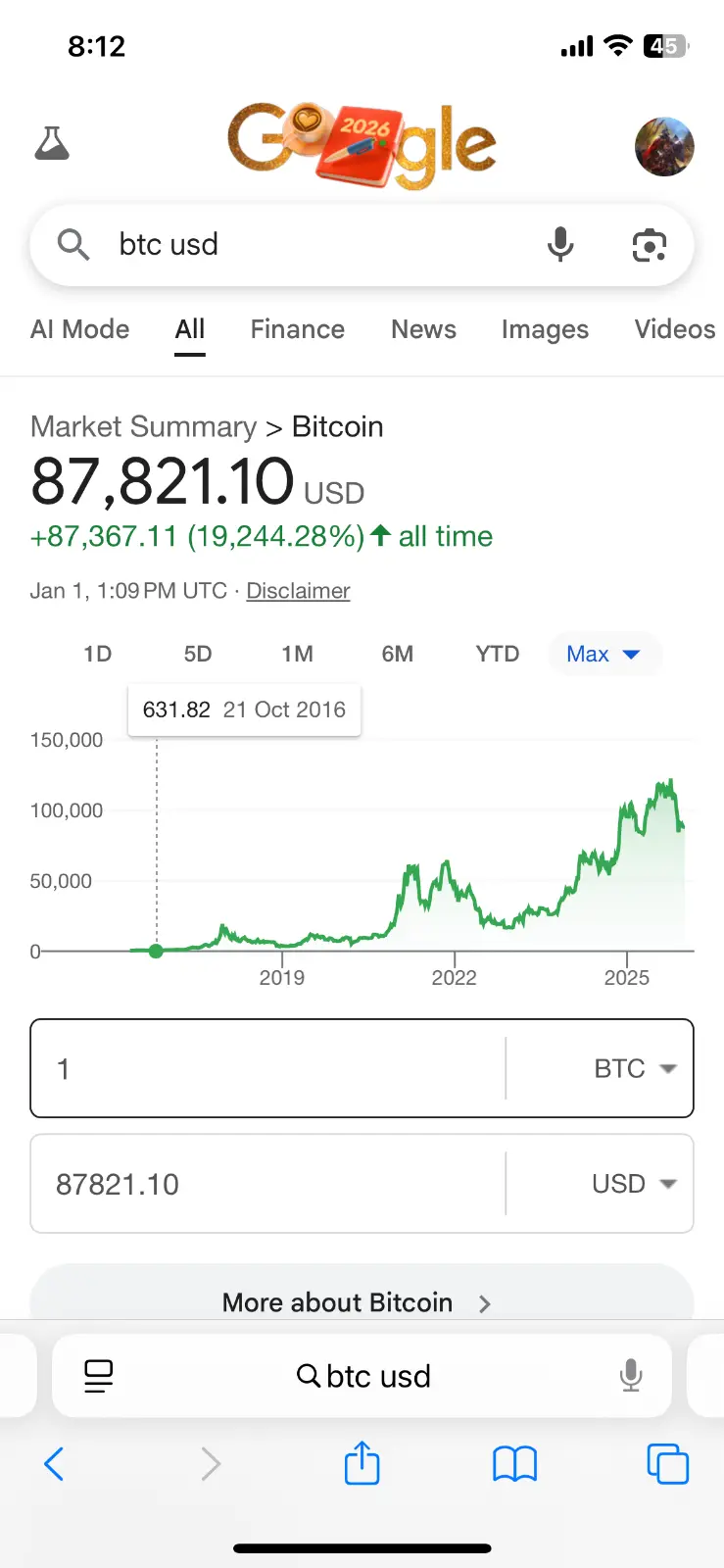This screenshot has height=1568, width=724.
Task: Open the Disclaimer link
Action: tap(298, 591)
